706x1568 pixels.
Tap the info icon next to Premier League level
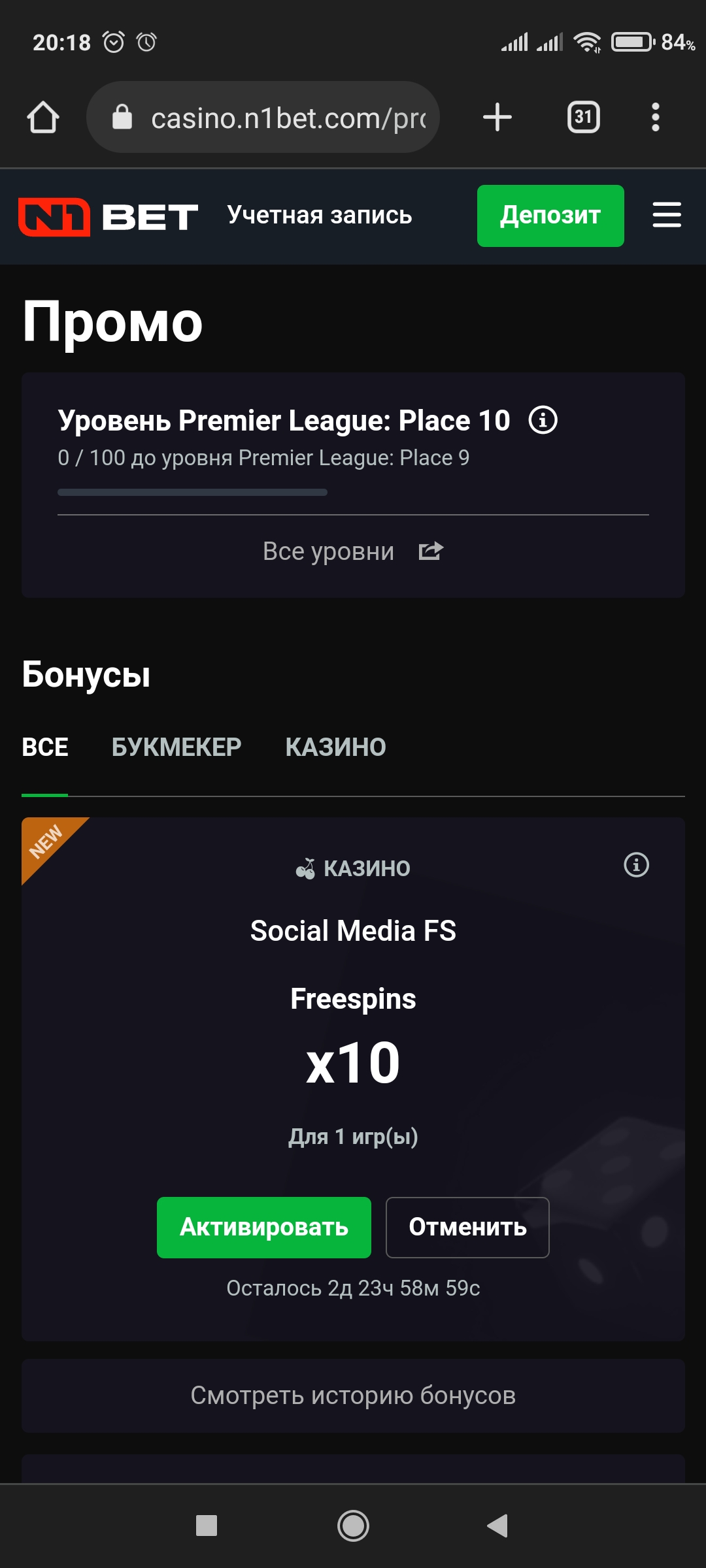[x=543, y=420]
